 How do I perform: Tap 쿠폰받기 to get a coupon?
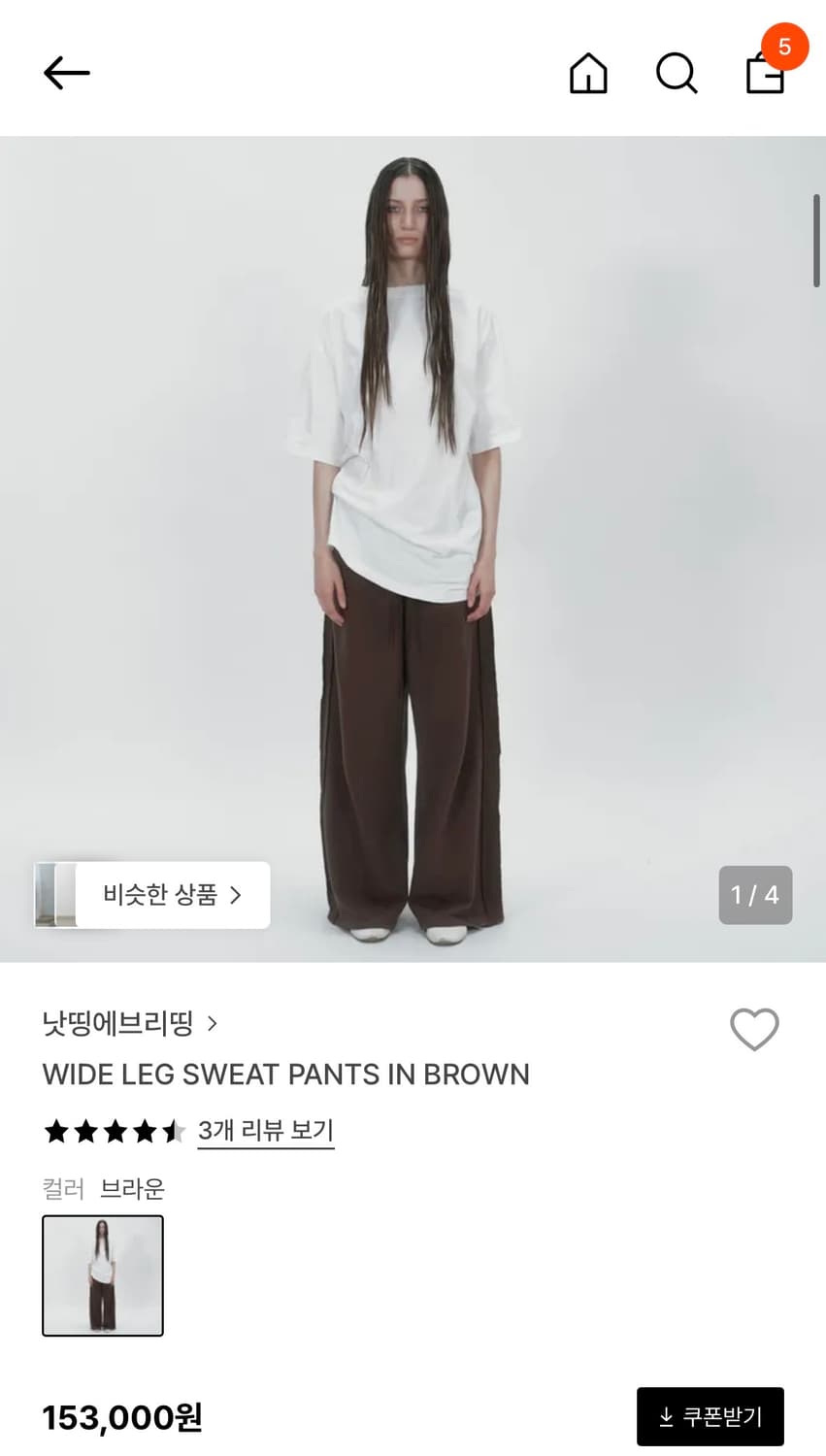point(710,1416)
